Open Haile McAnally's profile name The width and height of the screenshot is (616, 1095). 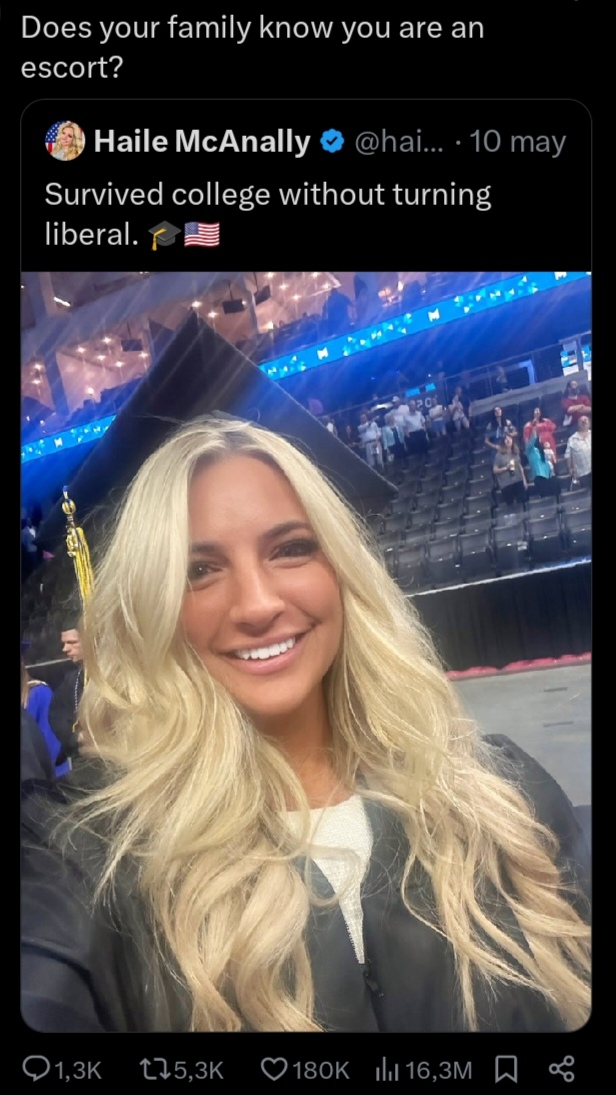click(201, 142)
